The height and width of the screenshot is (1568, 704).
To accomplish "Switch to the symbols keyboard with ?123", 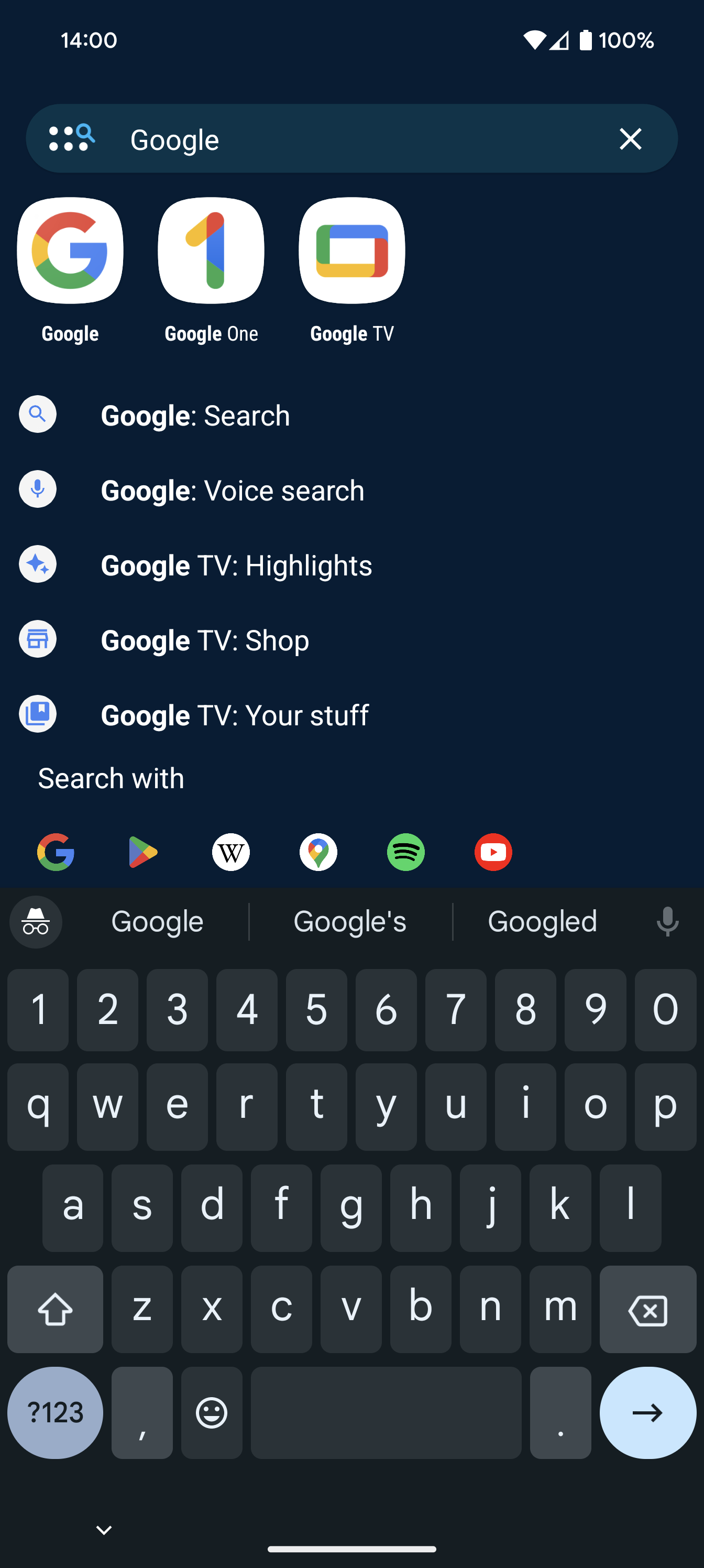I will click(x=55, y=1413).
